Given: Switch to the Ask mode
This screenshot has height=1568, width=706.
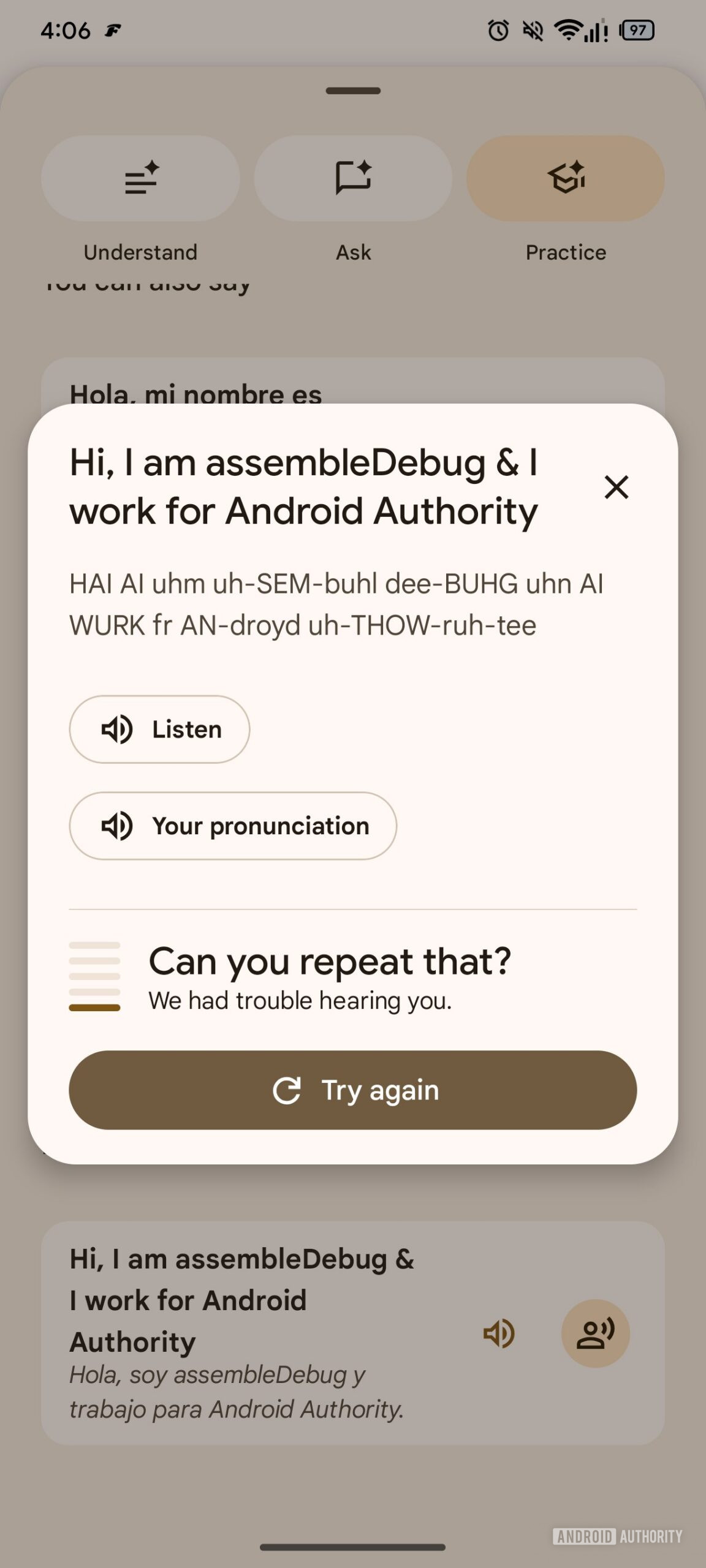Looking at the screenshot, I should point(353,179).
